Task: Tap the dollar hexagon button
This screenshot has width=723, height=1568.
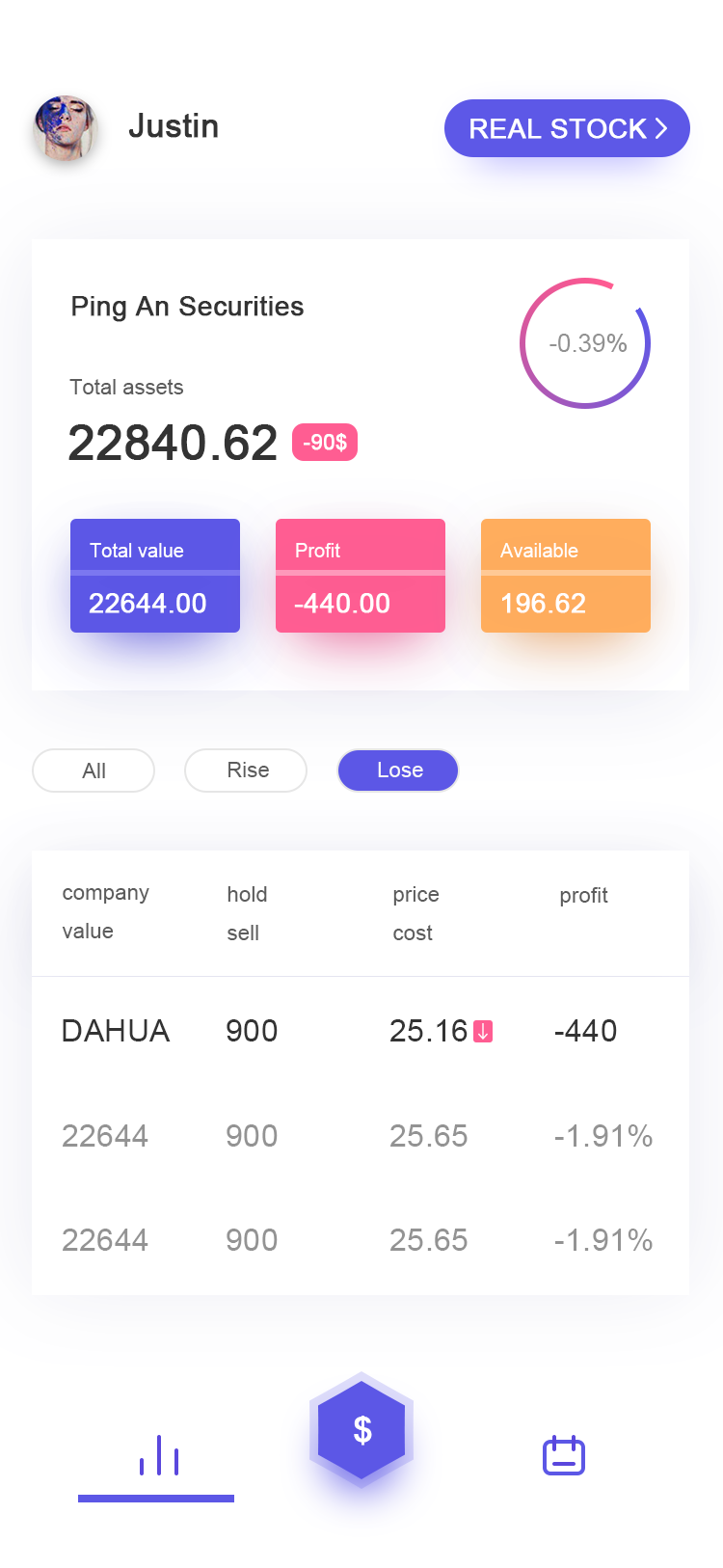Action: click(361, 1430)
